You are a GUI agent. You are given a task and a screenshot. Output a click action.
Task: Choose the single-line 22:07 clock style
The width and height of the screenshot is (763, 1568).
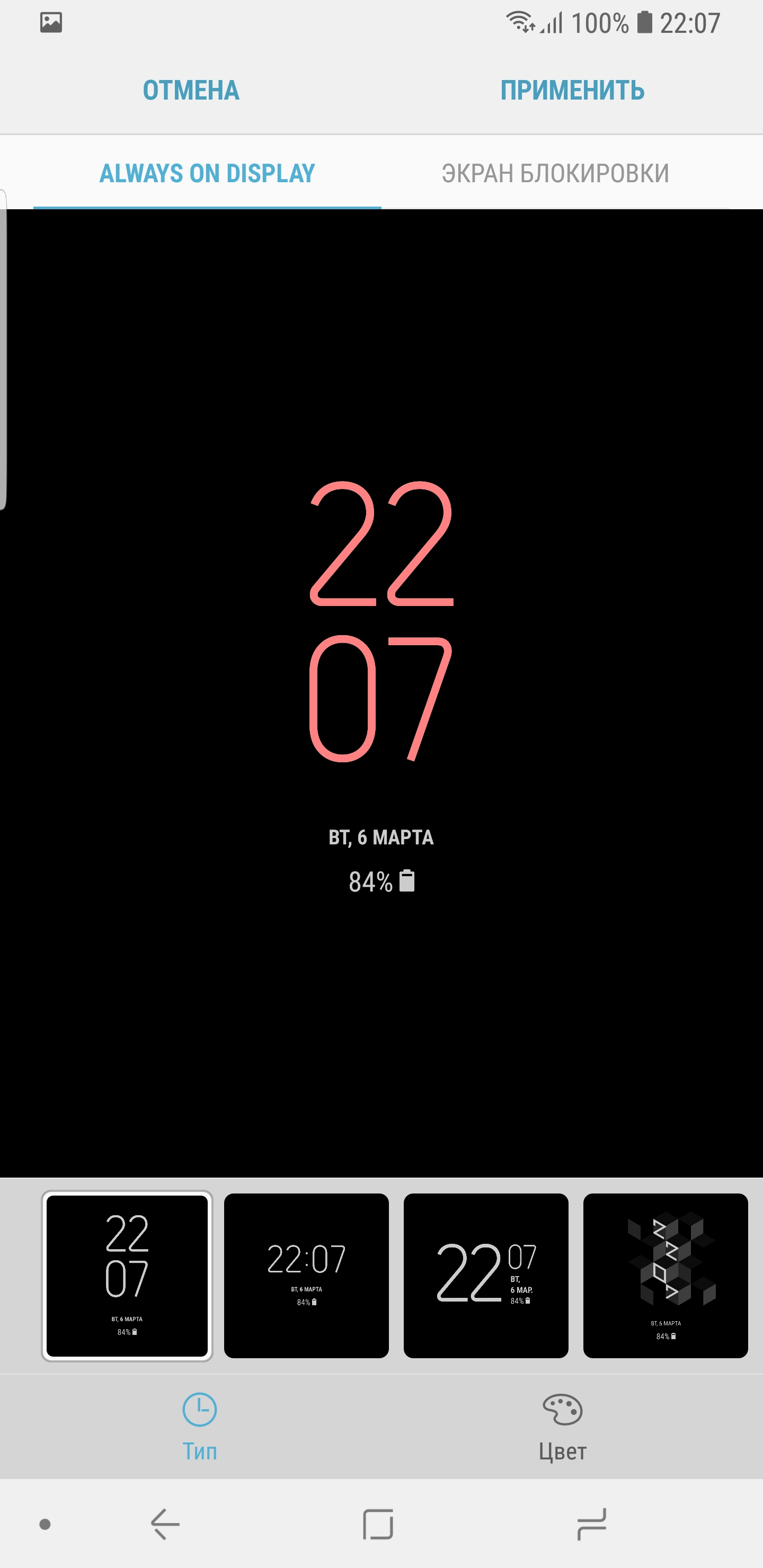pyautogui.click(x=306, y=1275)
